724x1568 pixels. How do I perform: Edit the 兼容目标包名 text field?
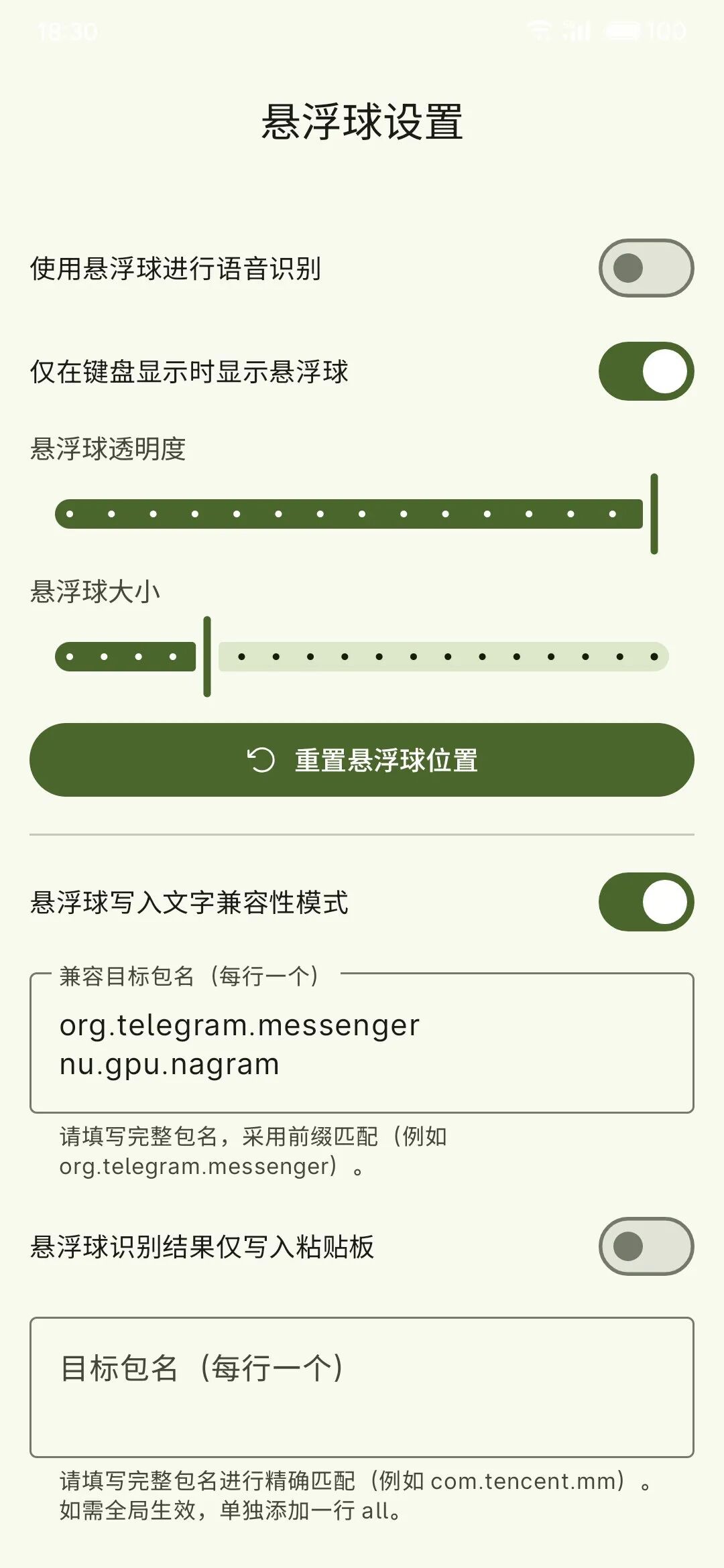click(x=362, y=1044)
